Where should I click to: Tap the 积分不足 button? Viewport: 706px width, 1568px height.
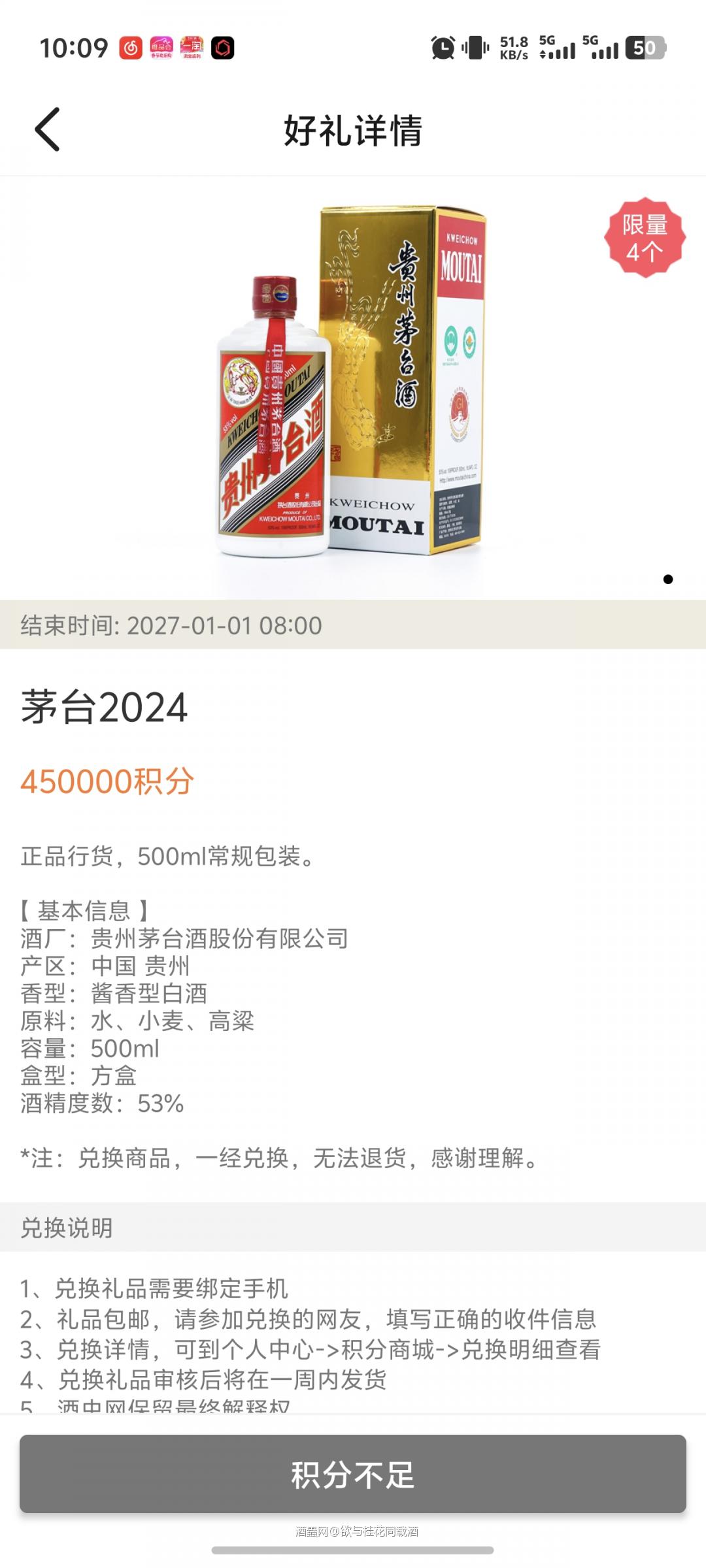click(x=353, y=1474)
